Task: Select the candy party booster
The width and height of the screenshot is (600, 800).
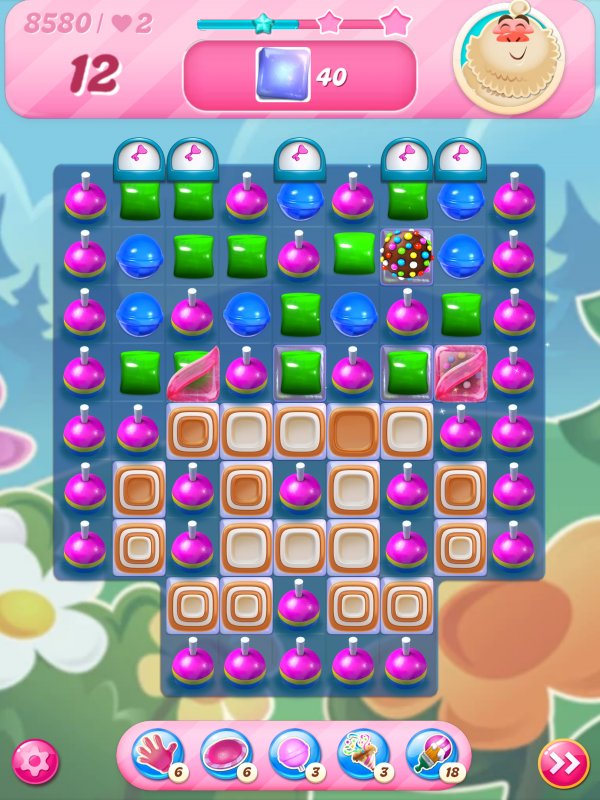Action: pyautogui.click(x=362, y=755)
